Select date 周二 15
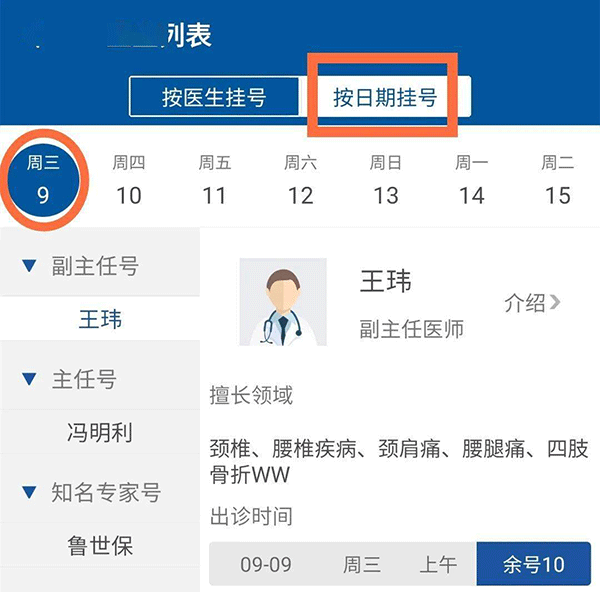The width and height of the screenshot is (600, 592). point(558,180)
